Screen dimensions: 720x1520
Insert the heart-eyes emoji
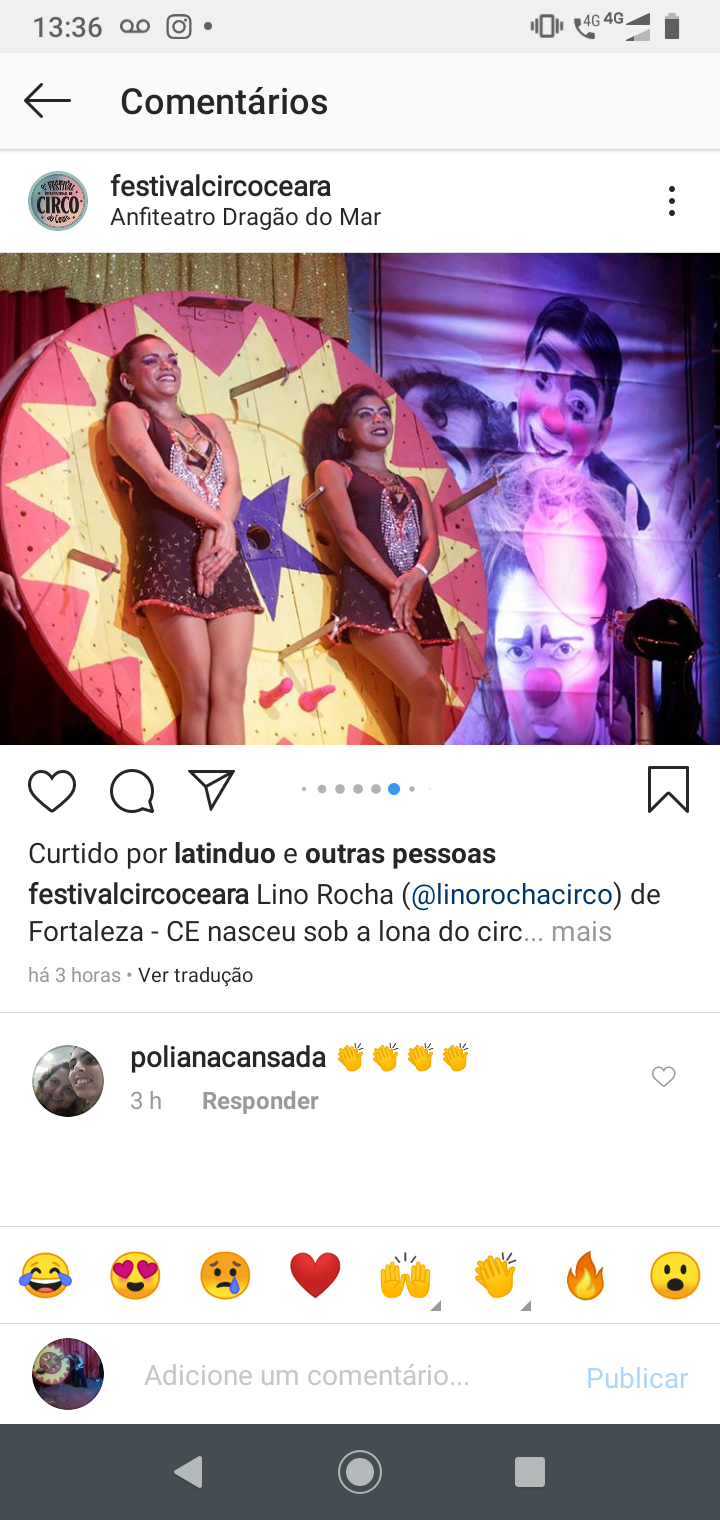click(135, 1276)
